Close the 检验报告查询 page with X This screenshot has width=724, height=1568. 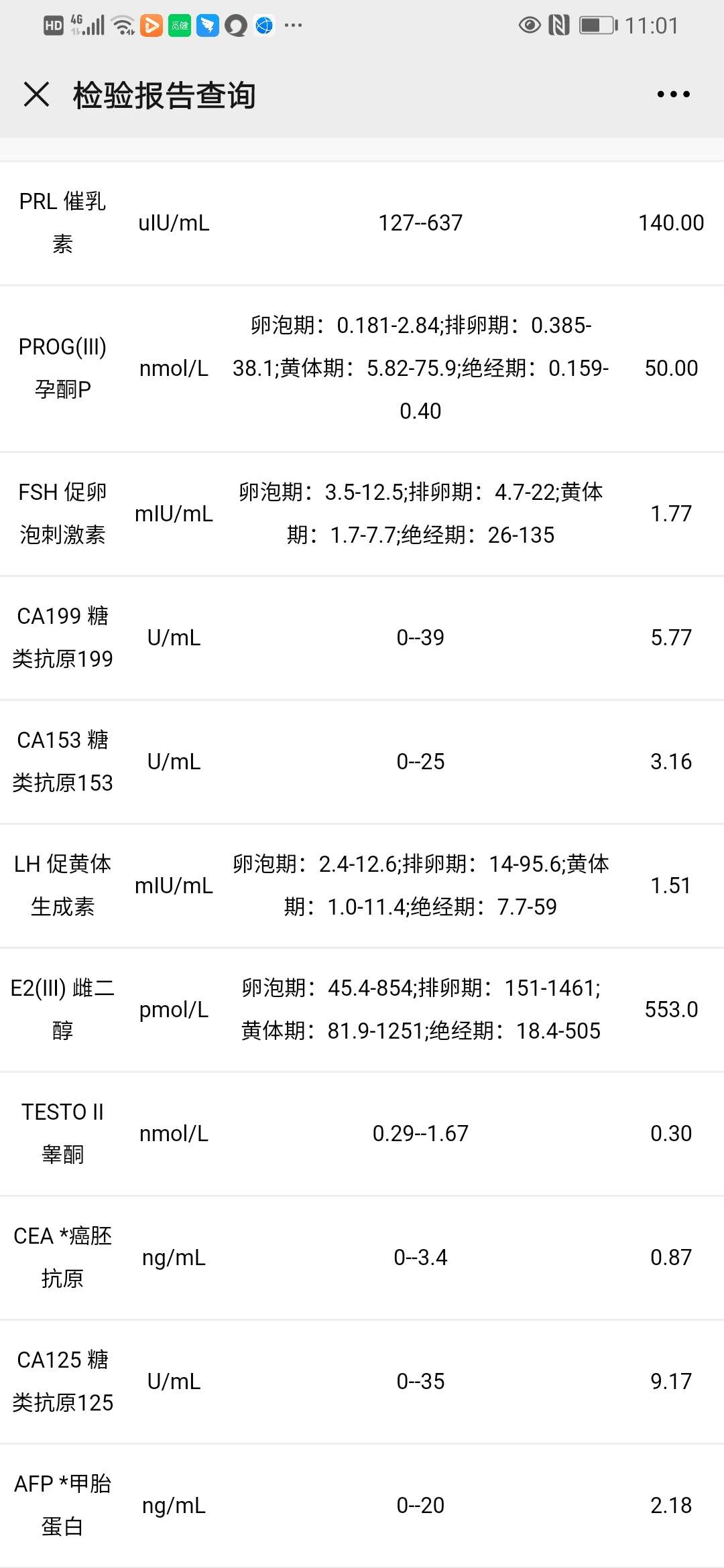[37, 94]
